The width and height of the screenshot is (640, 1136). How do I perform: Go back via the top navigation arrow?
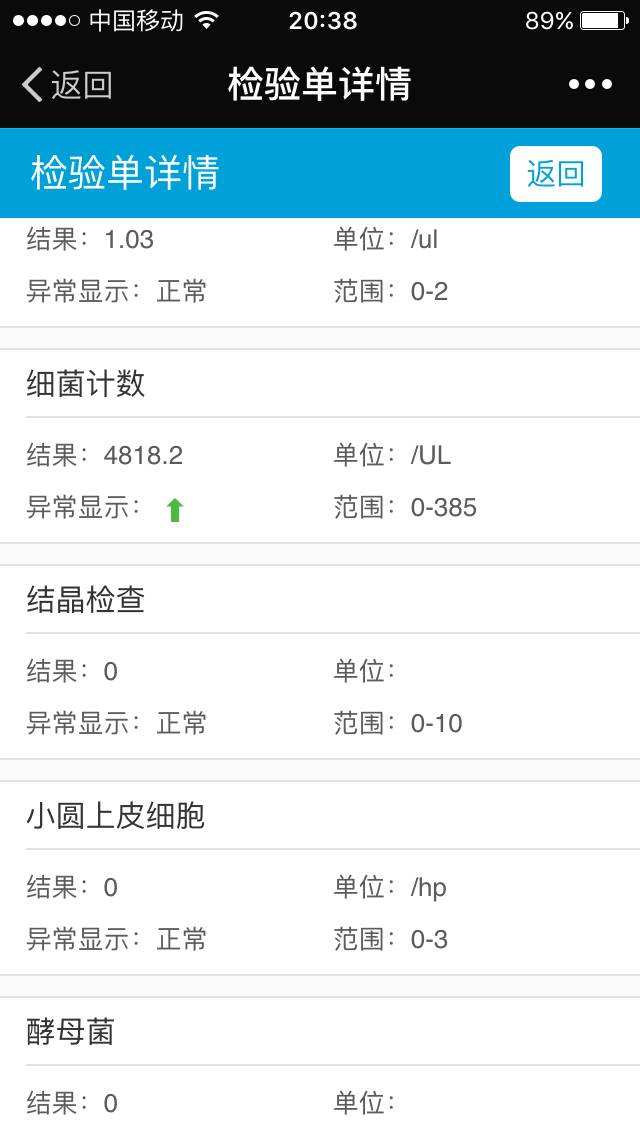coord(64,85)
